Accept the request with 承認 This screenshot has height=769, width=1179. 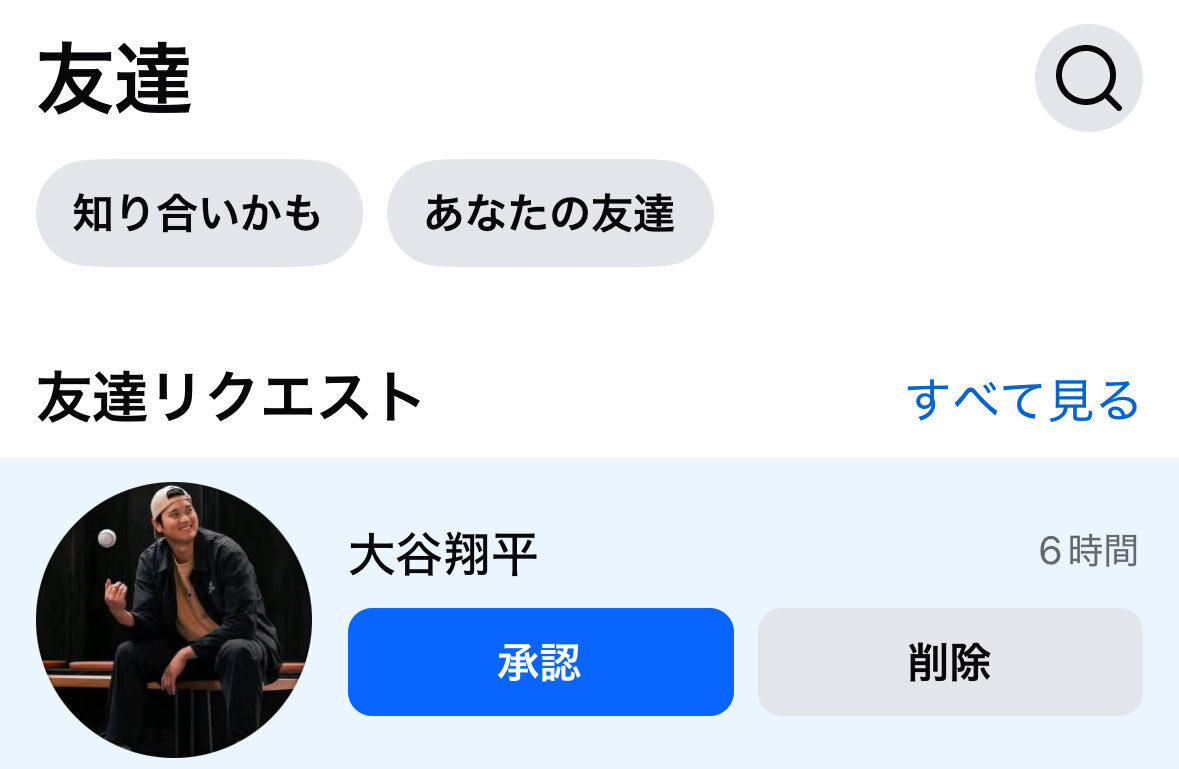point(541,662)
